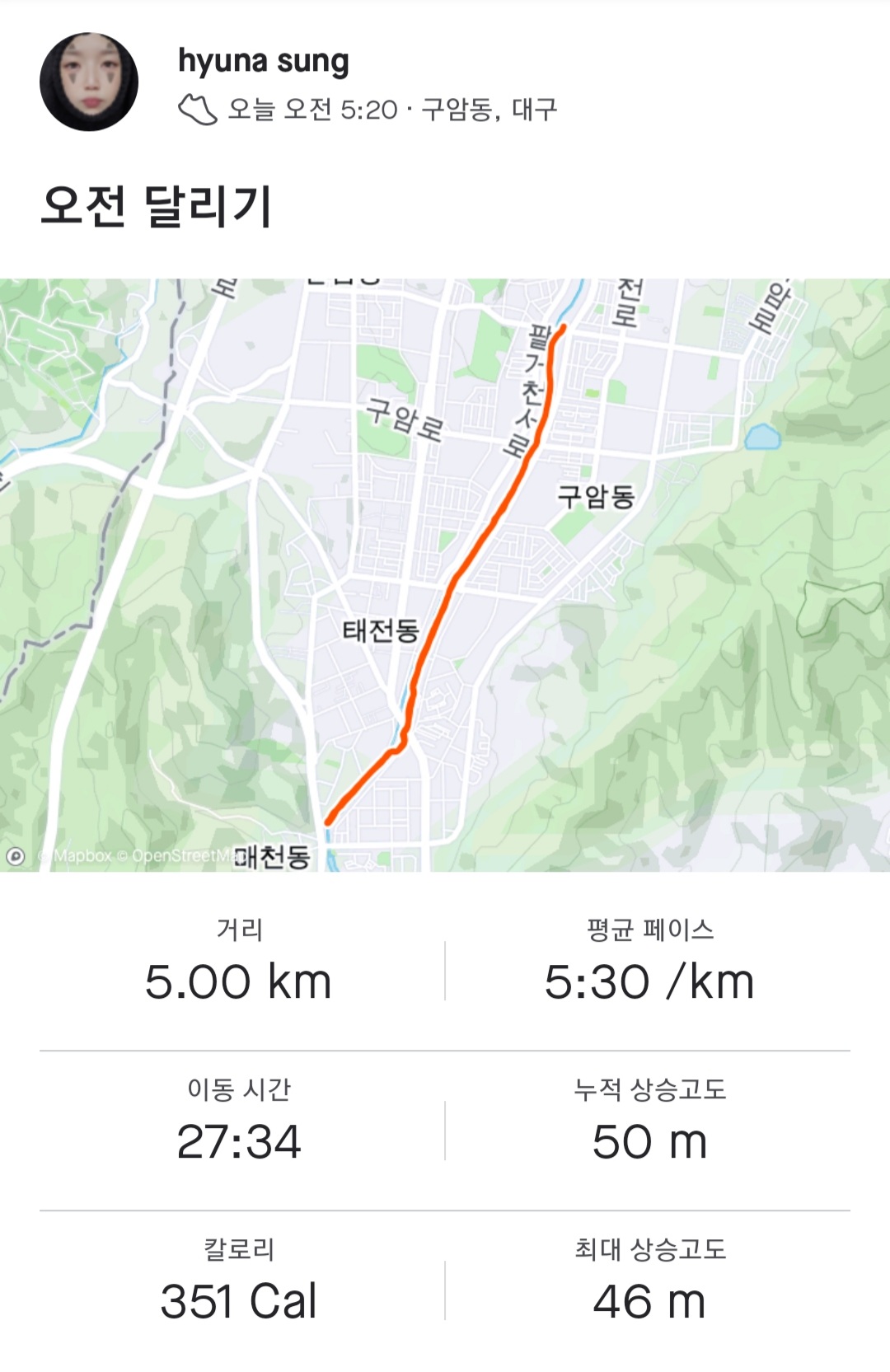Screen dimensions: 890x1372
Task: Open the running route map
Action: point(445,574)
